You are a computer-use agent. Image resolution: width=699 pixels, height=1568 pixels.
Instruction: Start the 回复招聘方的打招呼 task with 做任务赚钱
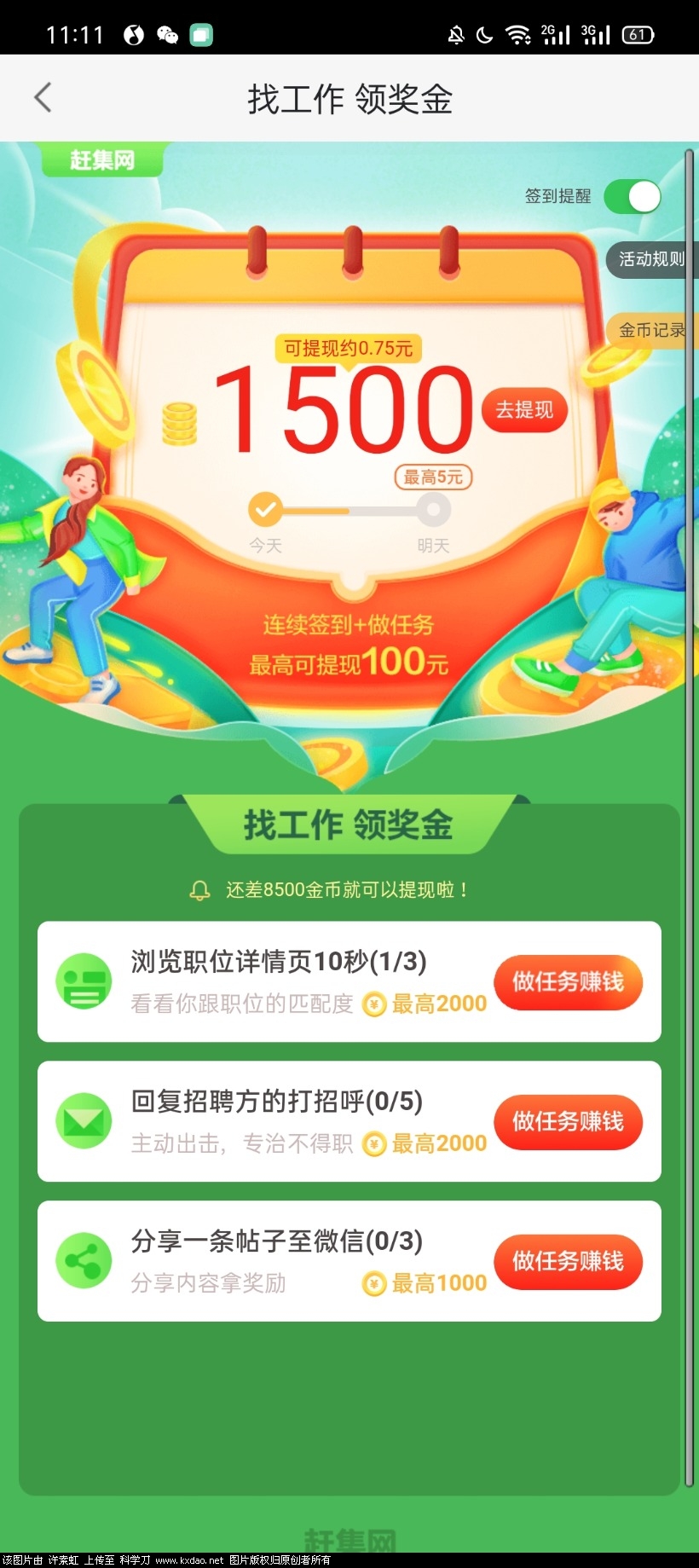(568, 1122)
